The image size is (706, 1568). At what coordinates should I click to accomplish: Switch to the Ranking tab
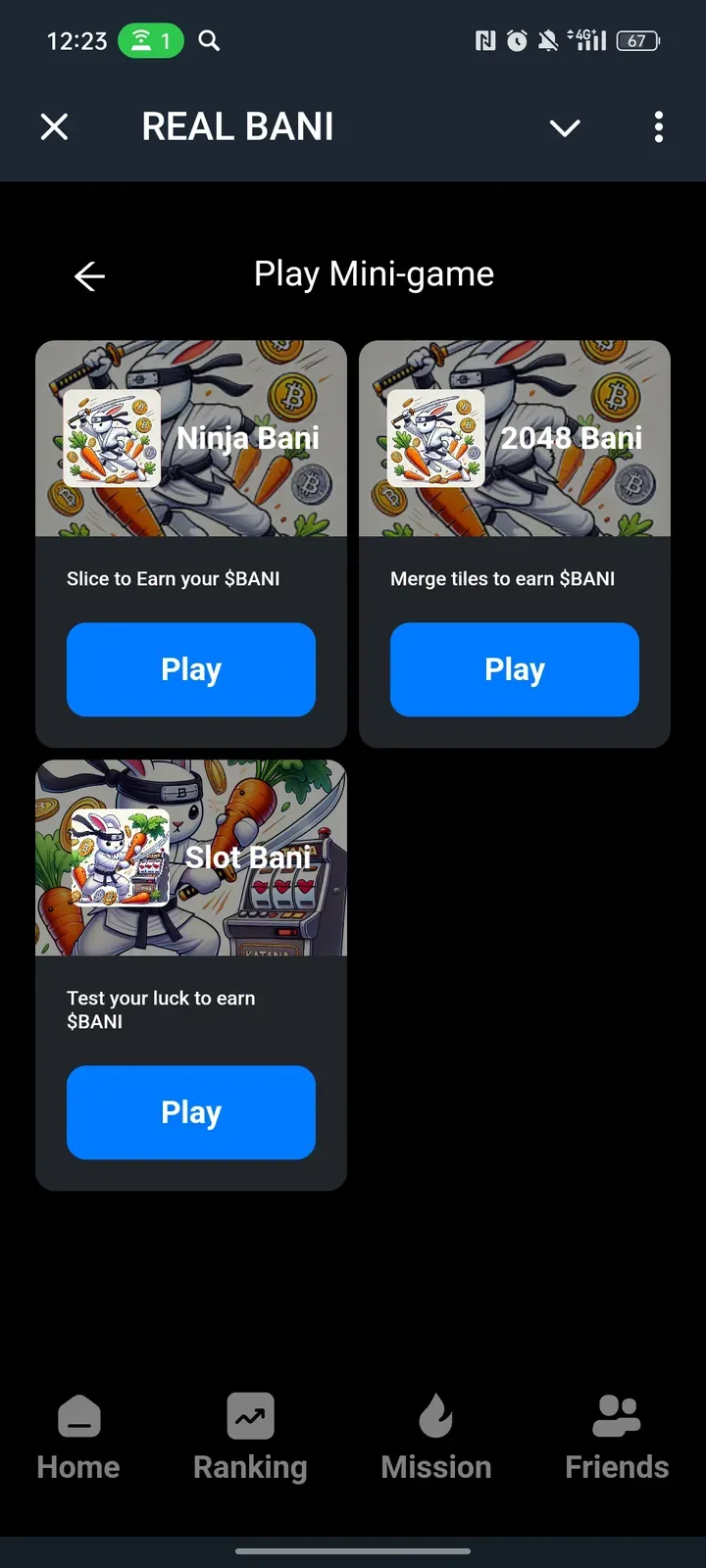[250, 1438]
